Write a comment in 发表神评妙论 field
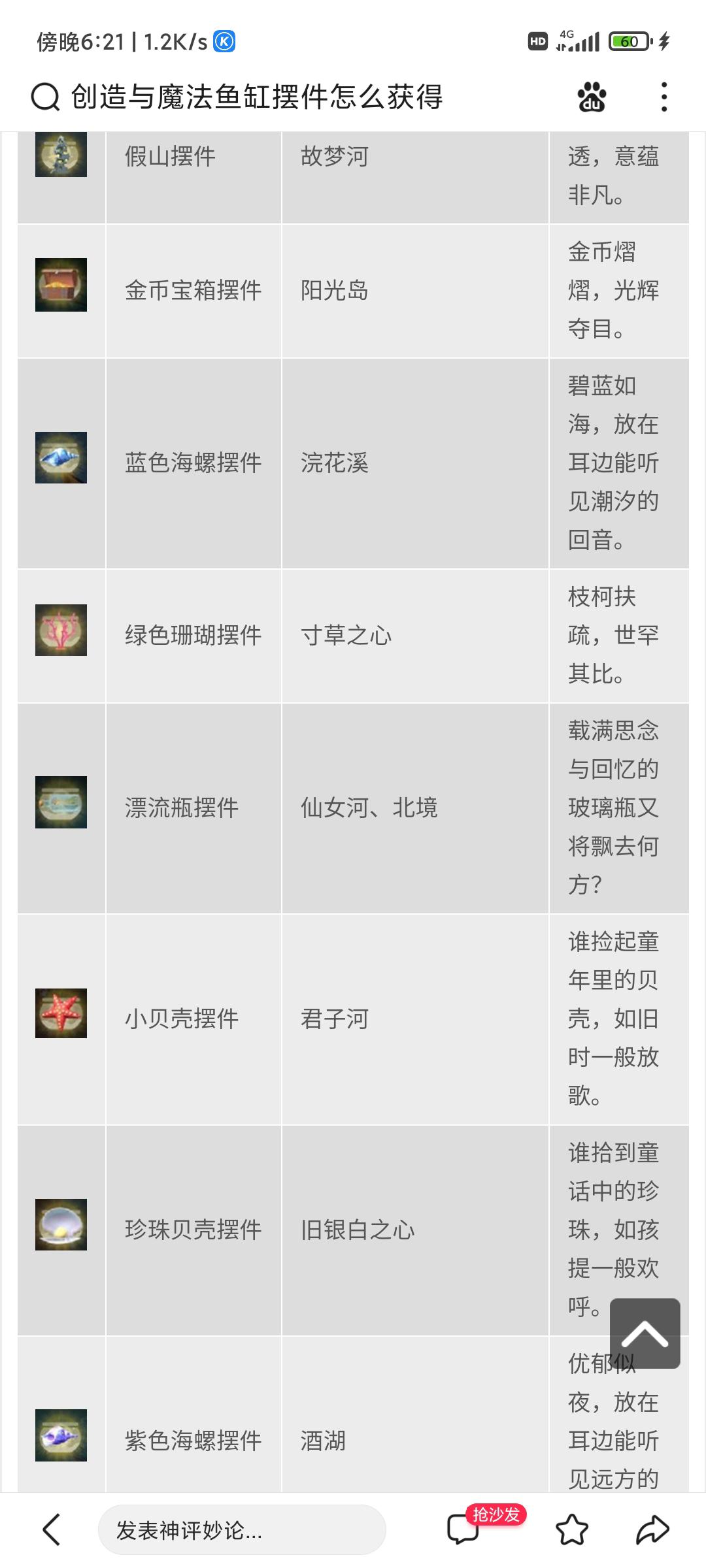The image size is (706, 1568). [242, 1530]
